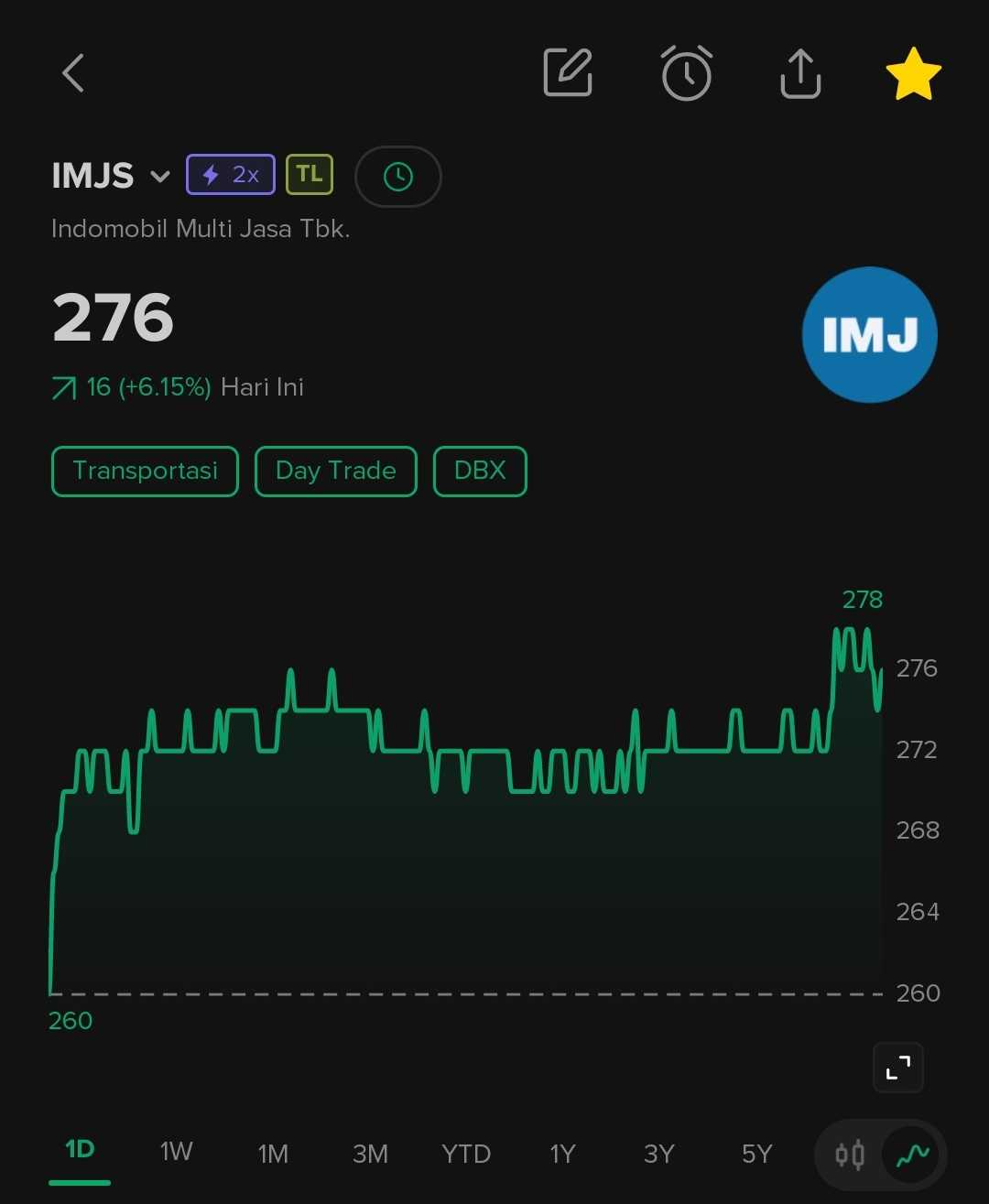Viewport: 989px width, 1204px height.
Task: Remove IMJS from watchlist via the star
Action: tap(913, 74)
